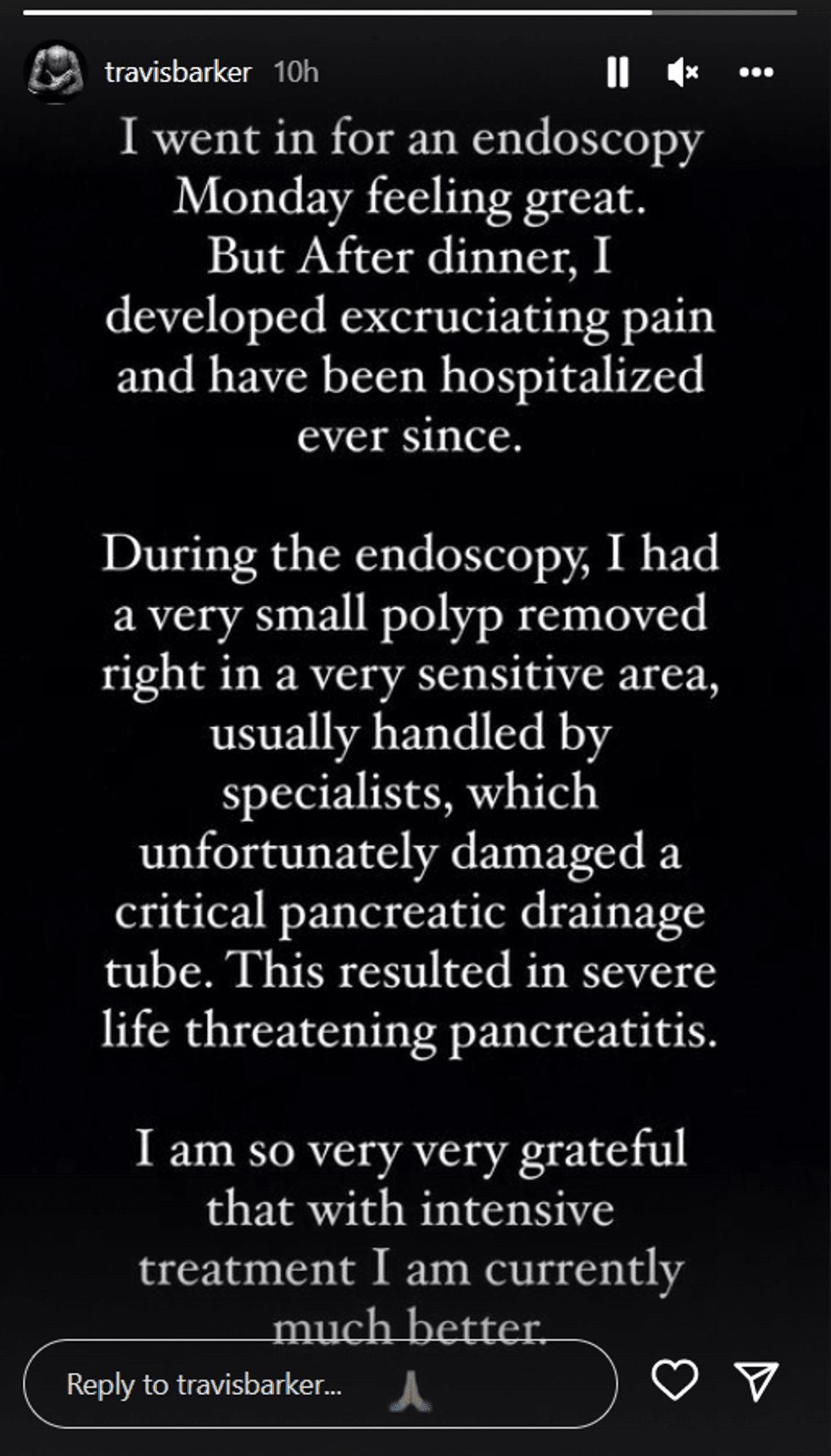Screen dimensions: 831x1456
Task: Open the three-dot more options menu
Action: pos(756,73)
